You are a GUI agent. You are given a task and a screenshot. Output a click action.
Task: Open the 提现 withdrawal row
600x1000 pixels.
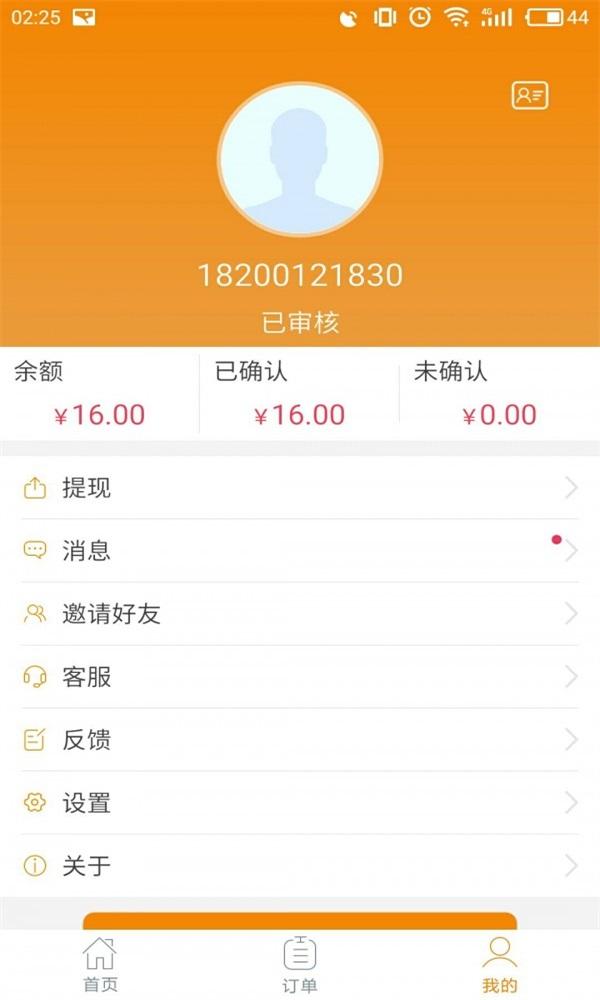[x=300, y=488]
